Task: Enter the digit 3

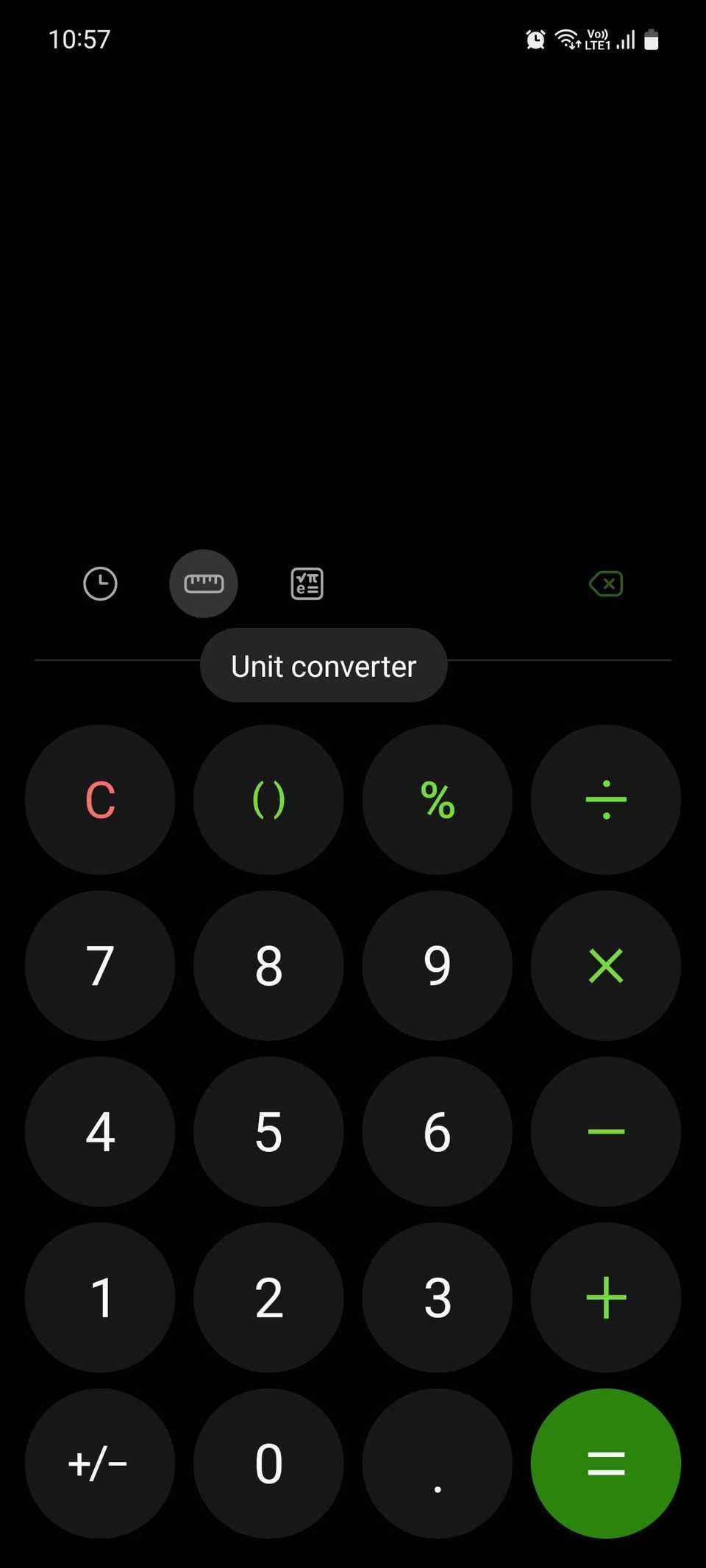Action: tap(438, 1297)
